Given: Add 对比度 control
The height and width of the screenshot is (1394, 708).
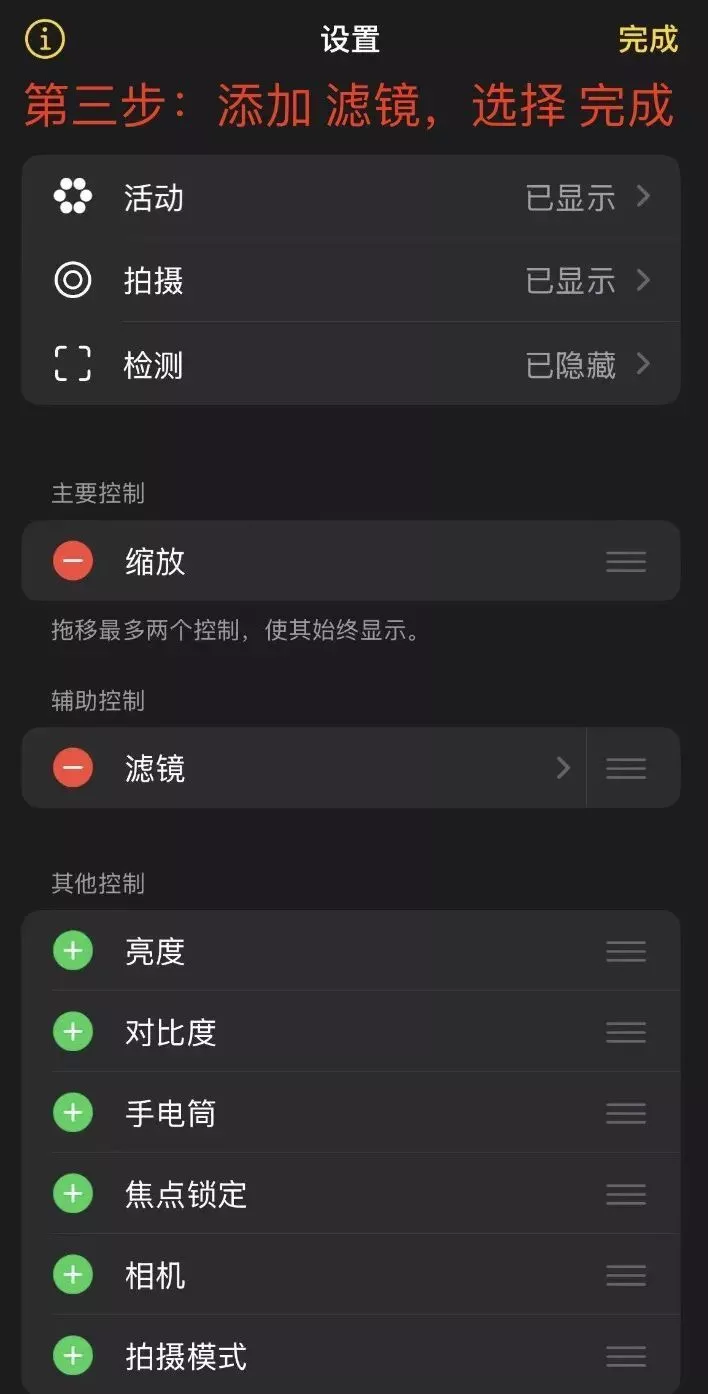Looking at the screenshot, I should coord(73,1031).
